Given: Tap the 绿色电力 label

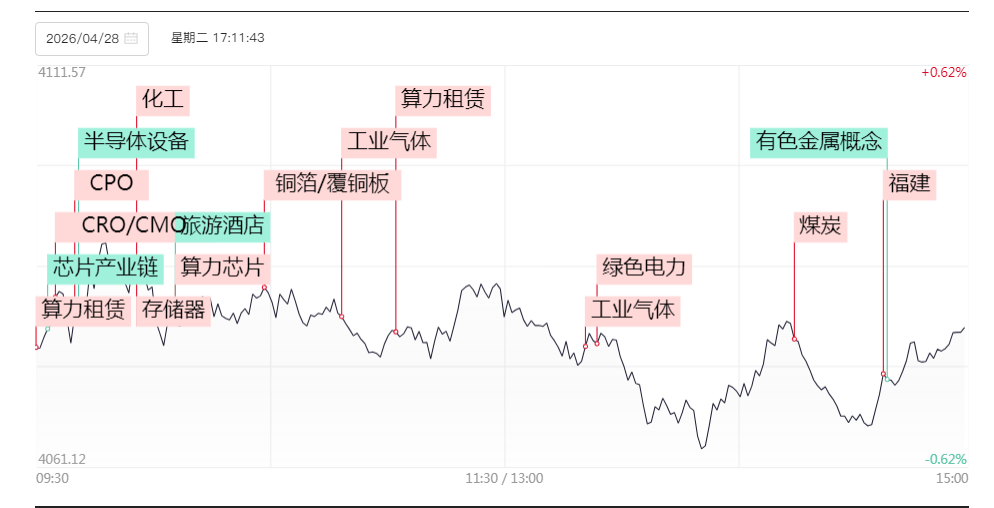Looking at the screenshot, I should (x=644, y=268).
